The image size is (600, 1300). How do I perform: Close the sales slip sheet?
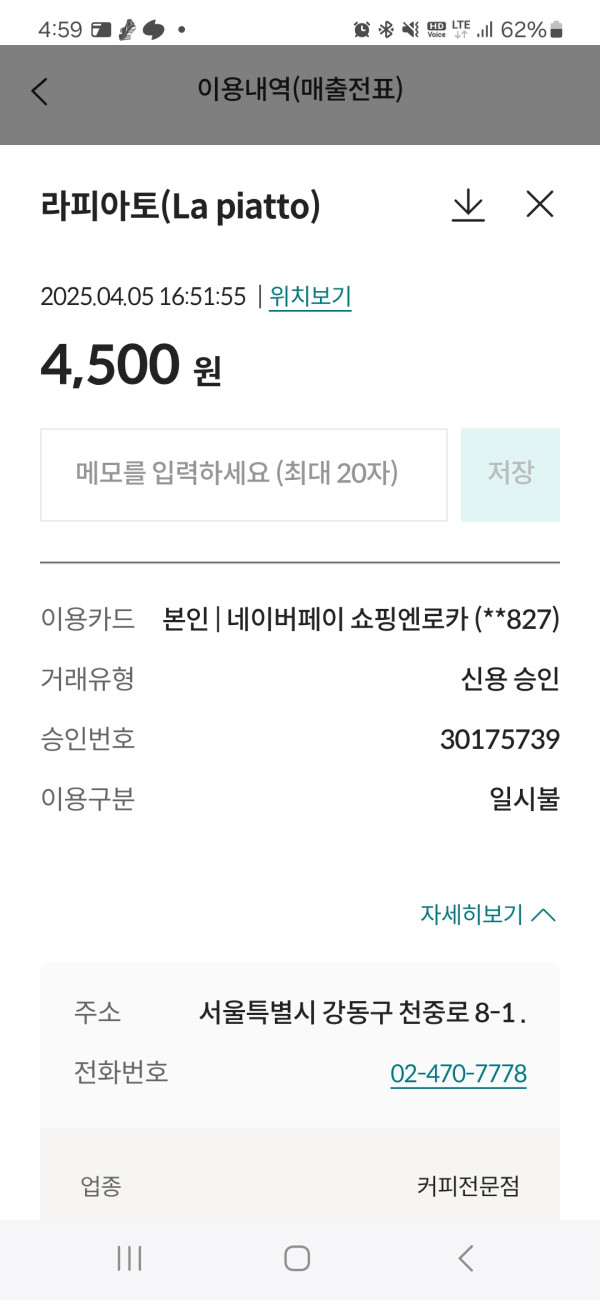click(540, 205)
